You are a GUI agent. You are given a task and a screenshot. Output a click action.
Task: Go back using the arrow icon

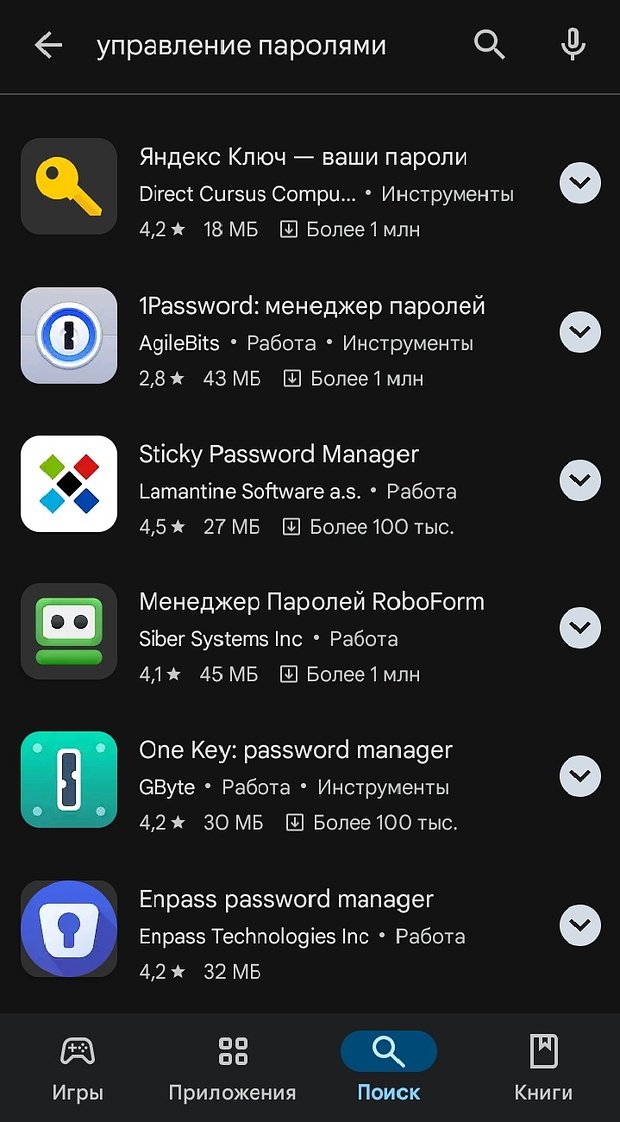point(48,46)
